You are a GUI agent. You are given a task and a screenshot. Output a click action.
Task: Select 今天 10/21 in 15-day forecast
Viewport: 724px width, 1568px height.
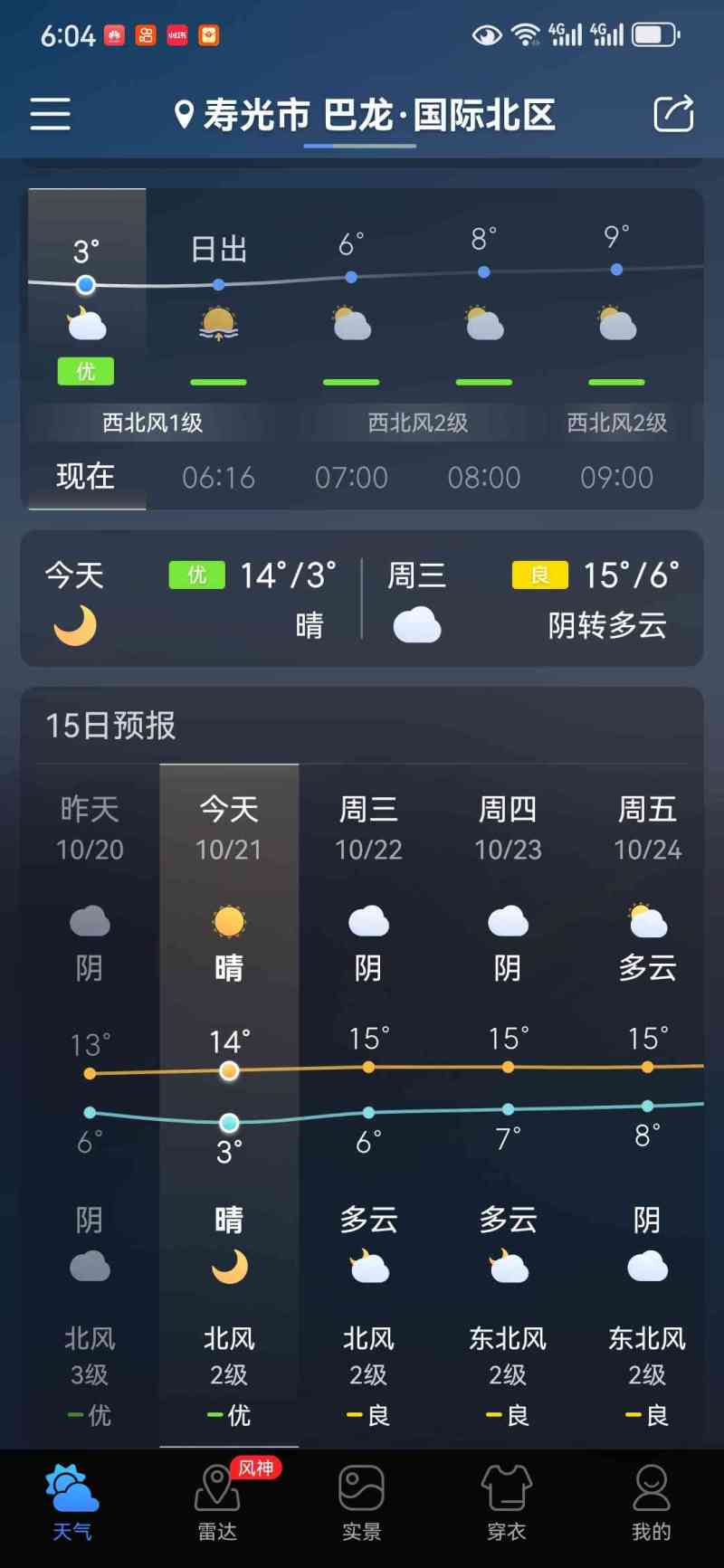(229, 829)
